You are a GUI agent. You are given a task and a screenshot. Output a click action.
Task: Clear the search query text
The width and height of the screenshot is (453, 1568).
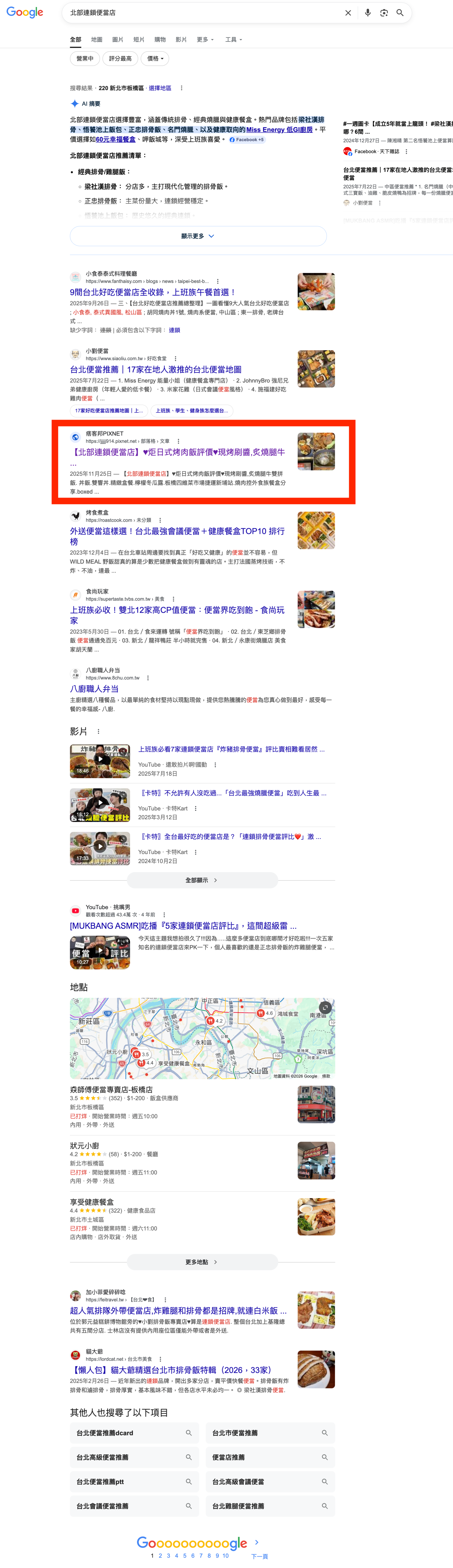[x=348, y=13]
